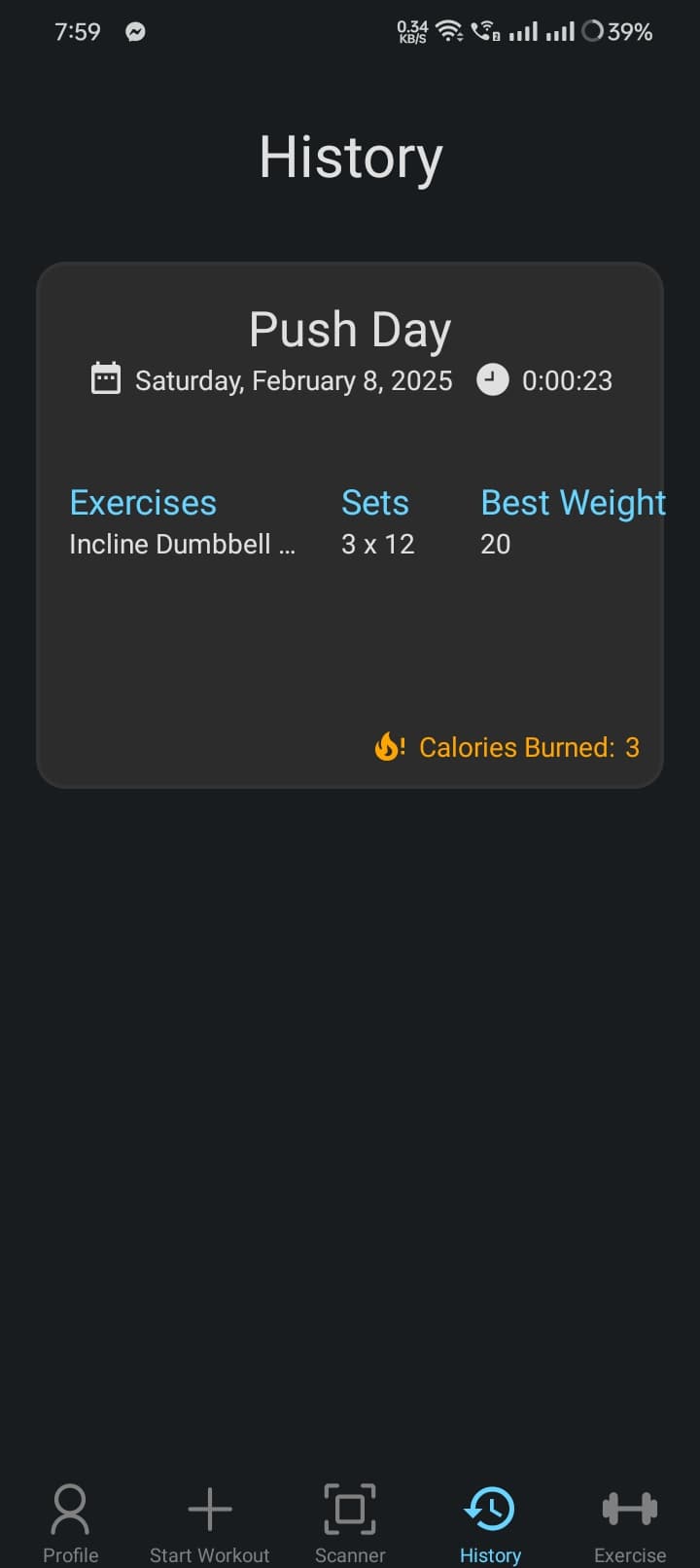Viewport: 700px width, 1568px height.
Task: Tap the calendar icon beside the workout date
Action: 107,379
